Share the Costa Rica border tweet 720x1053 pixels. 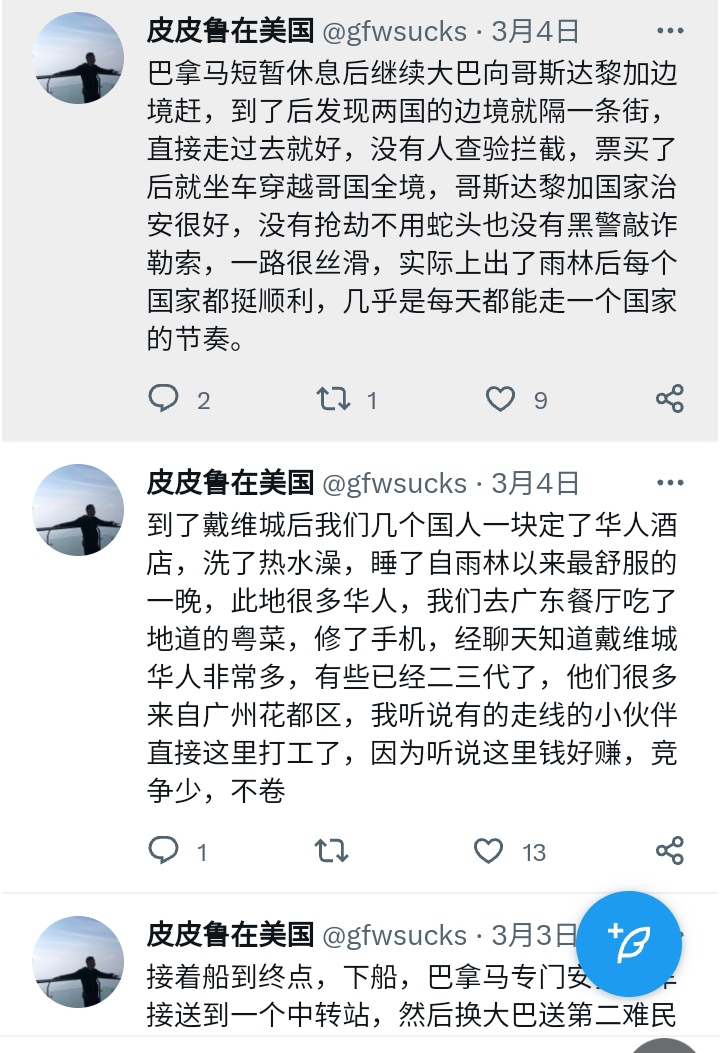point(670,398)
